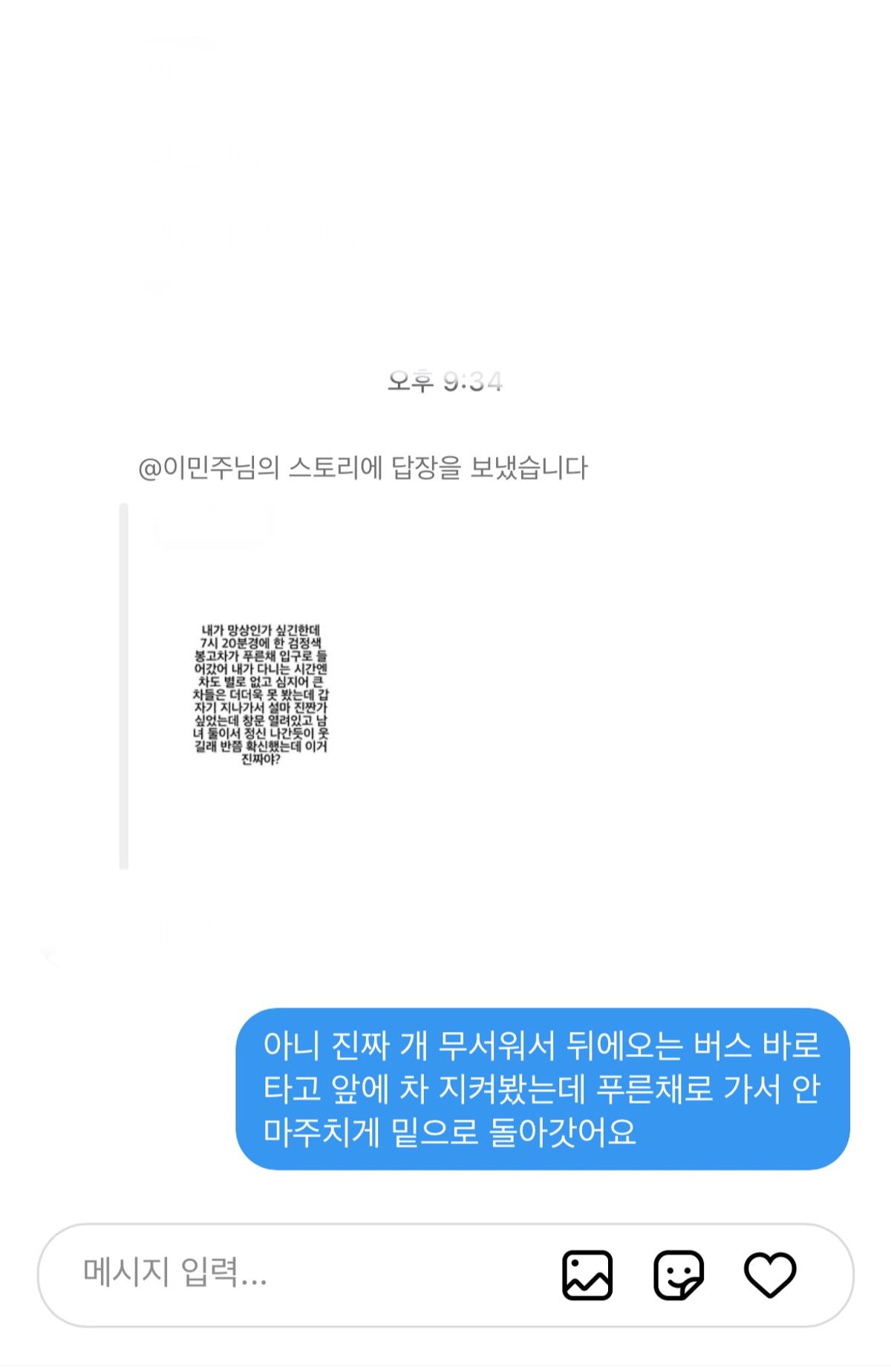This screenshot has height=1372, width=891.
Task: Send a heart reaction
Action: [770, 1275]
